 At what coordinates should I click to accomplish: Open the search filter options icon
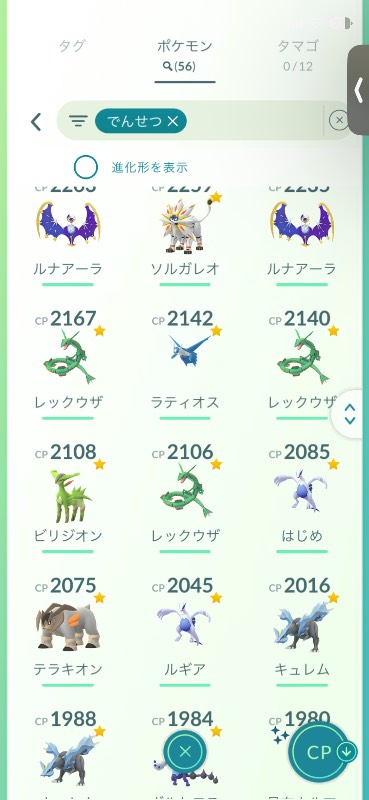click(x=78, y=121)
